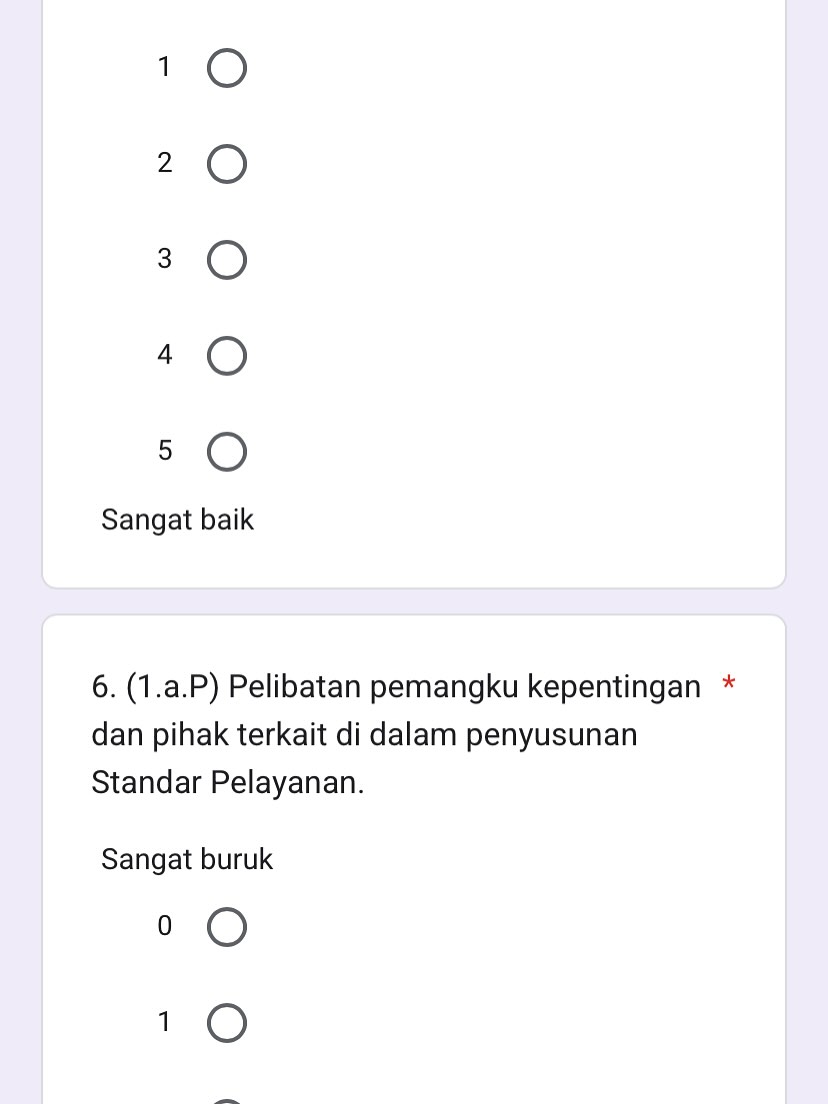Pick rating 3 in the Sangat baik scale

pos(226,261)
